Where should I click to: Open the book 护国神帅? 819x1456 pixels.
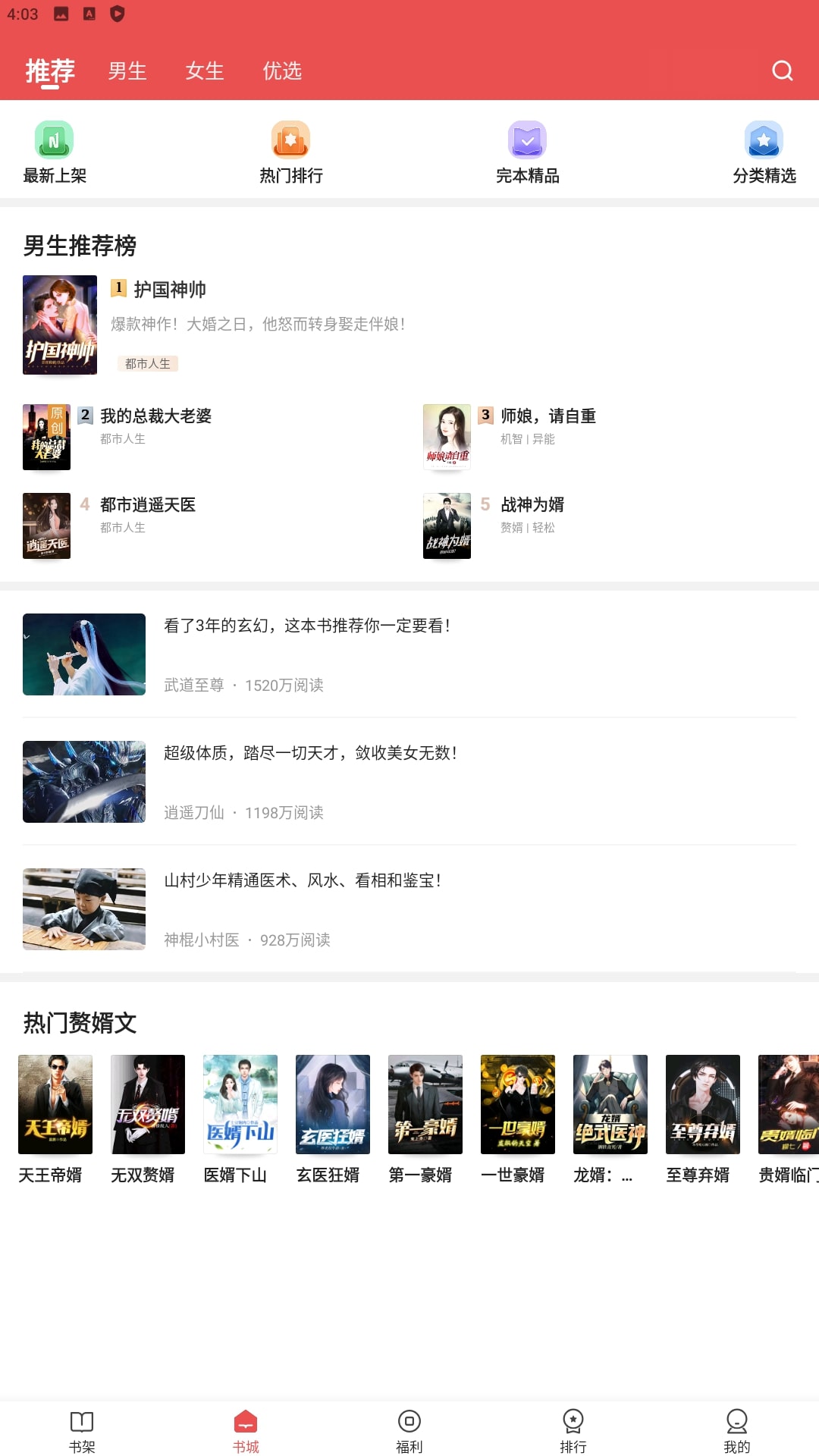coord(170,290)
